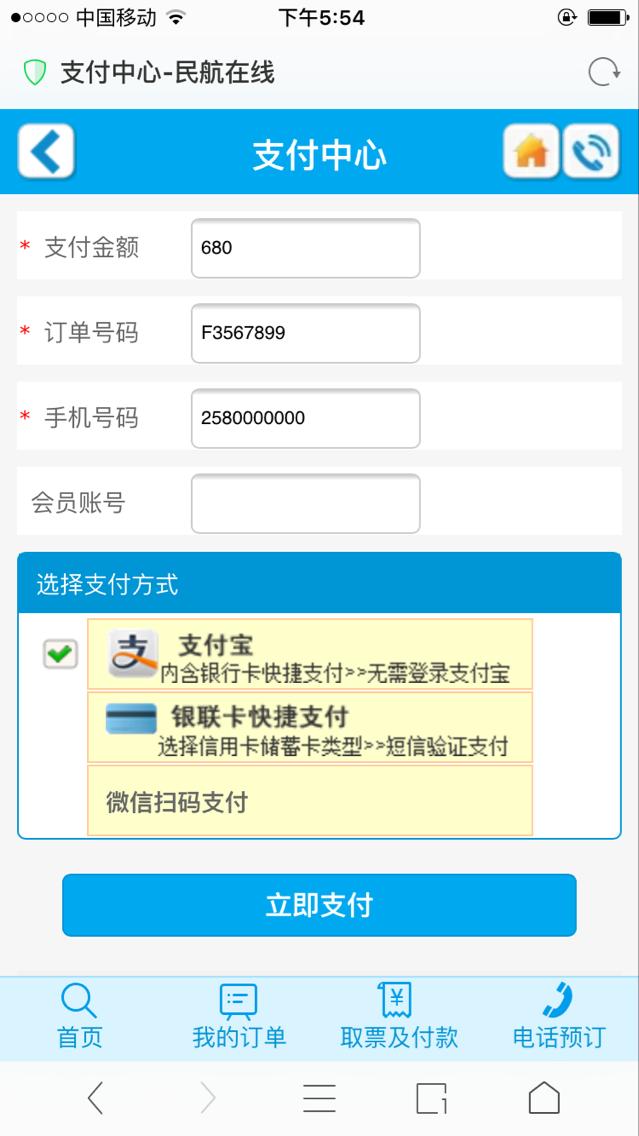Uncheck the 支付宝 checkbox
Screen dimensions: 639x1136
pyautogui.click(x=60, y=653)
